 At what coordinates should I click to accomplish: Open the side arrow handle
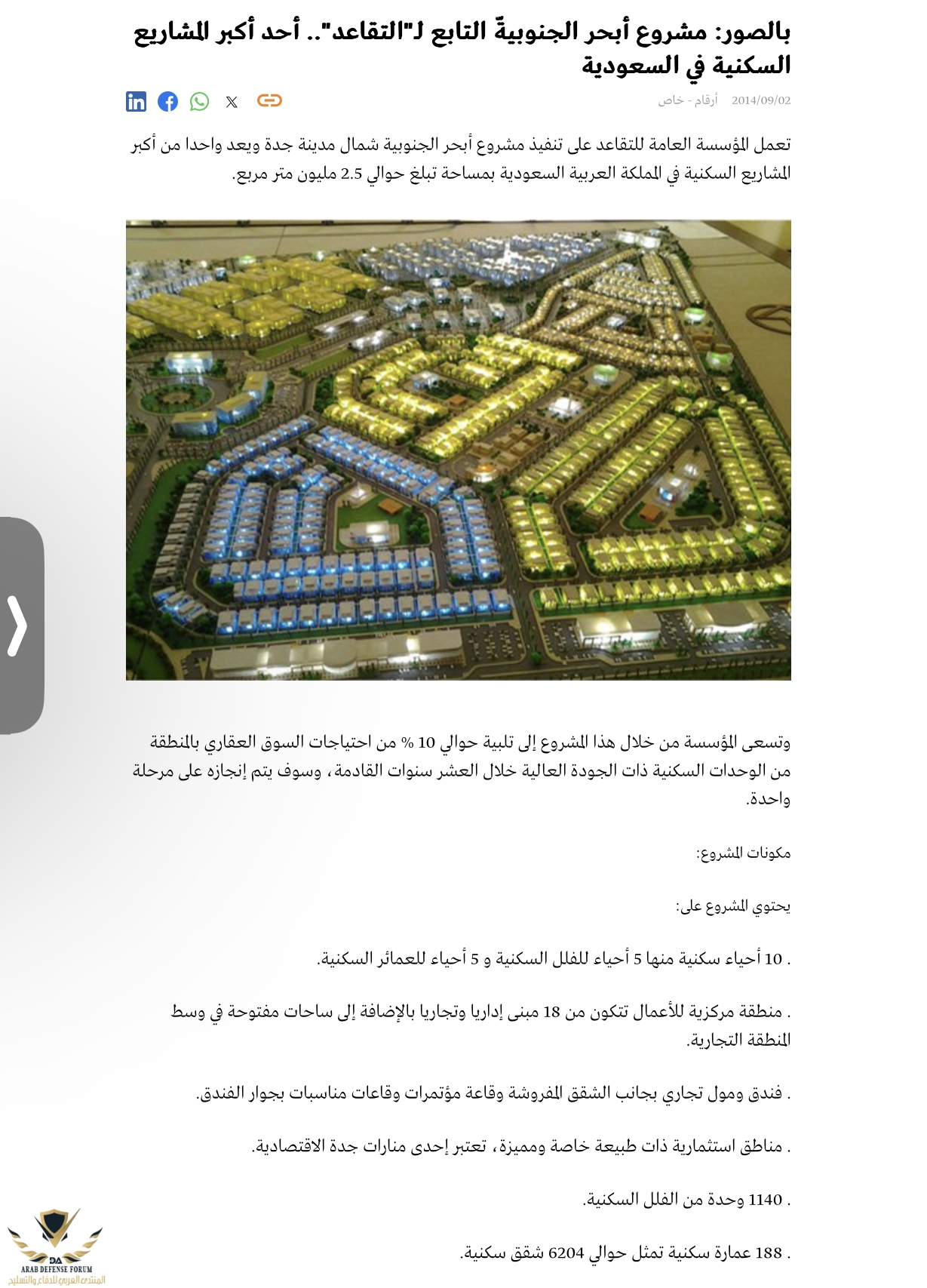click(x=19, y=626)
